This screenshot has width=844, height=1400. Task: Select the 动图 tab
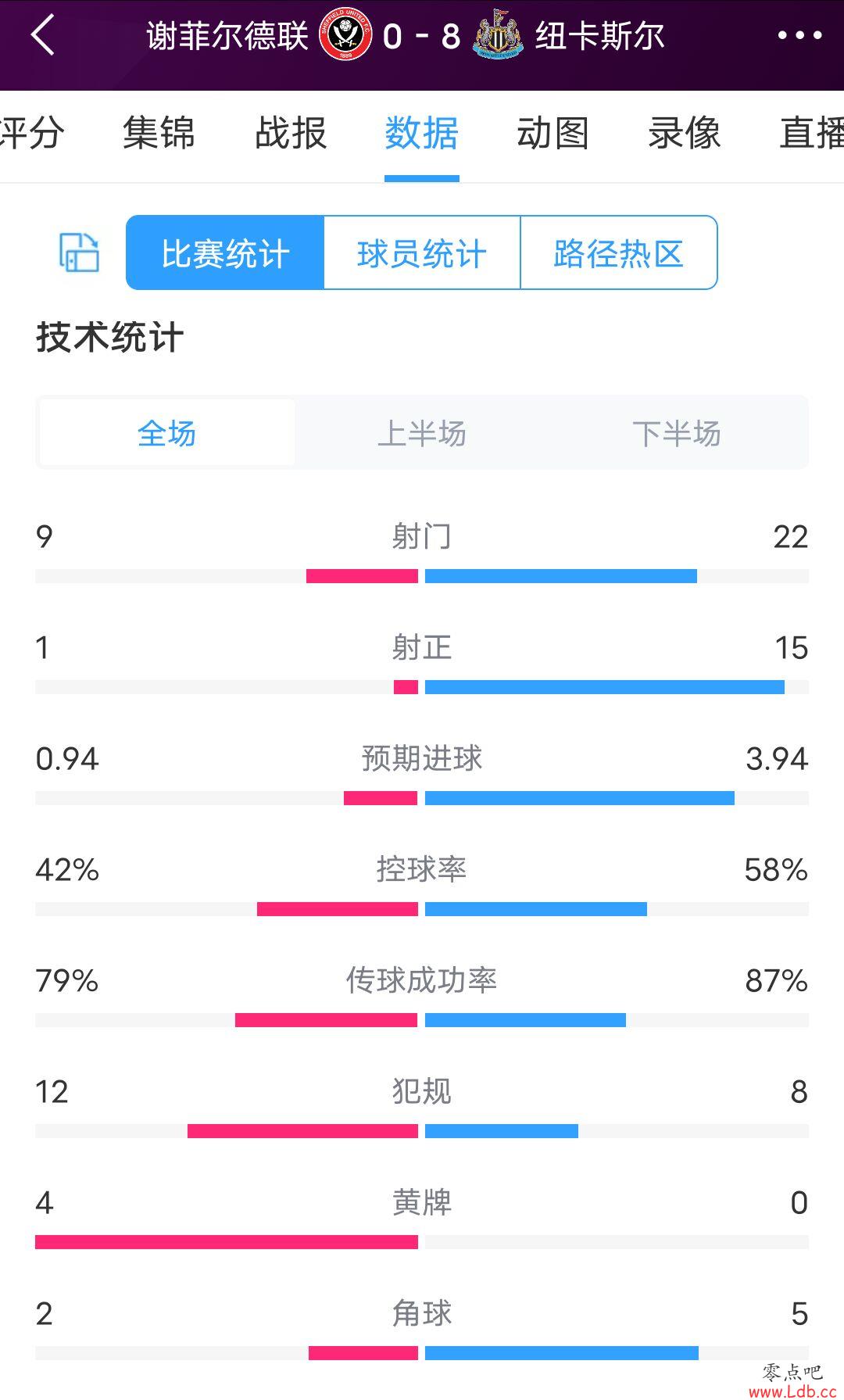[x=553, y=133]
